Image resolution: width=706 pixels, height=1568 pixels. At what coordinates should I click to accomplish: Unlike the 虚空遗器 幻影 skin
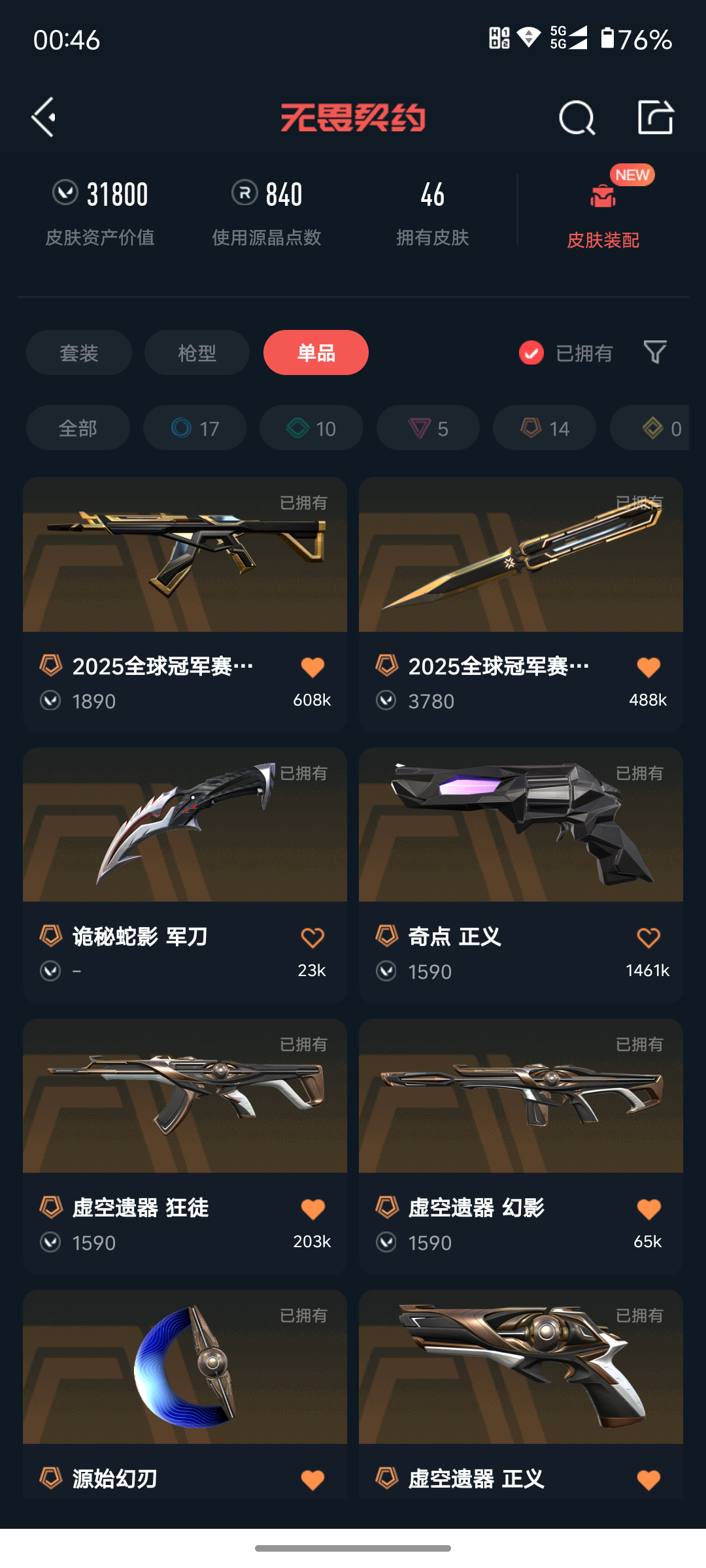648,1209
